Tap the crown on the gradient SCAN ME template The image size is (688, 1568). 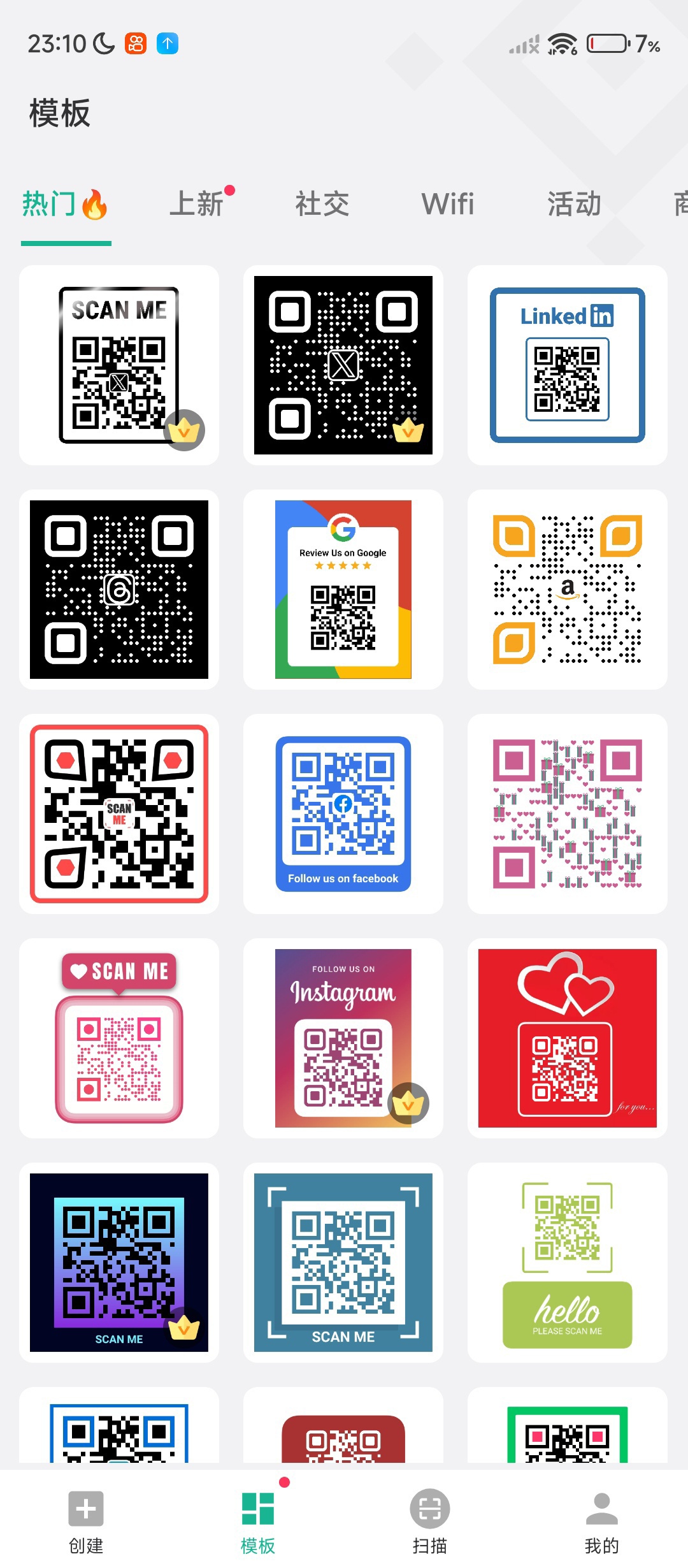(183, 1328)
